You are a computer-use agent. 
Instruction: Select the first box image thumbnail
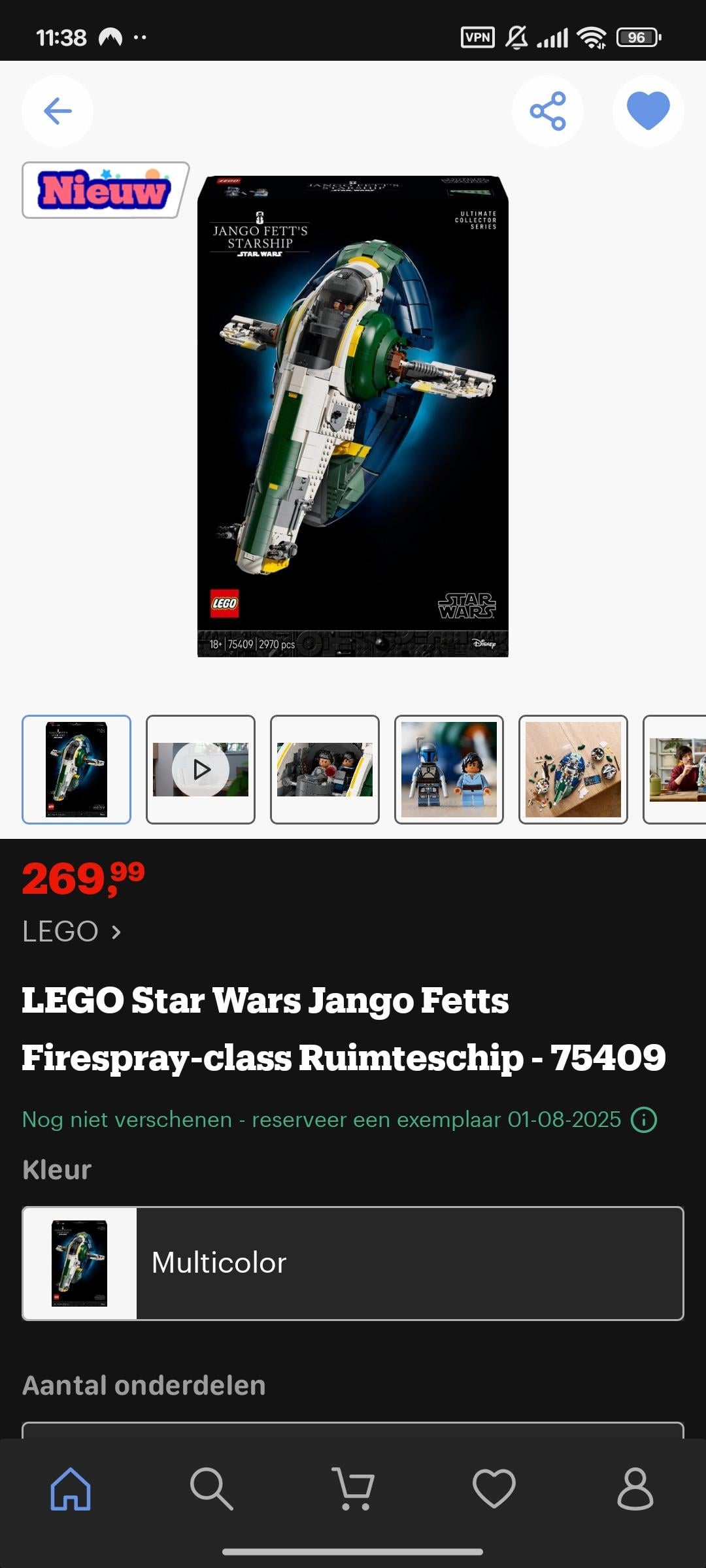click(x=76, y=770)
